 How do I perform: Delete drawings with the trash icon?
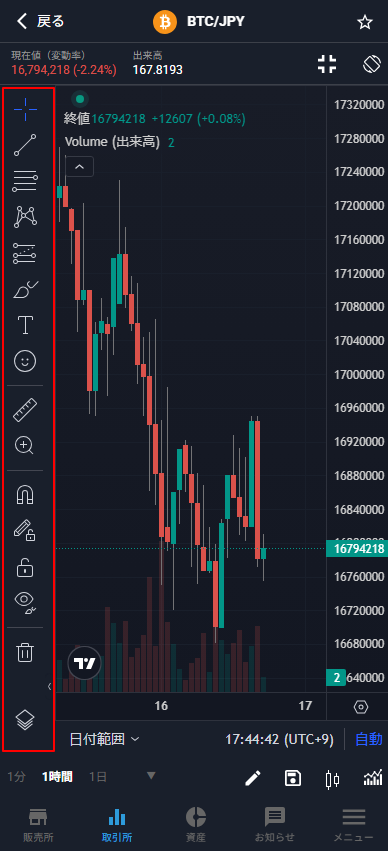tap(25, 652)
